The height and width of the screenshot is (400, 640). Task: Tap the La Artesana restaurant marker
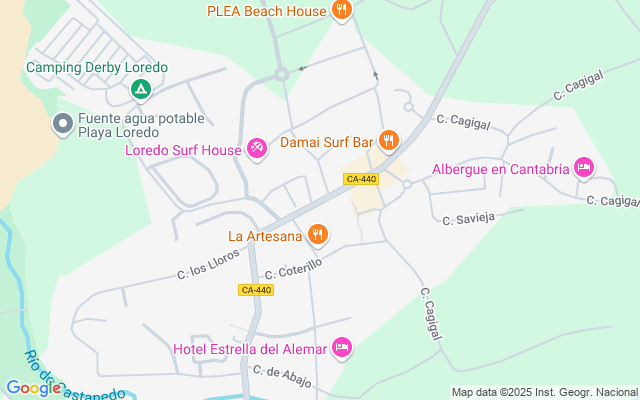pos(318,235)
